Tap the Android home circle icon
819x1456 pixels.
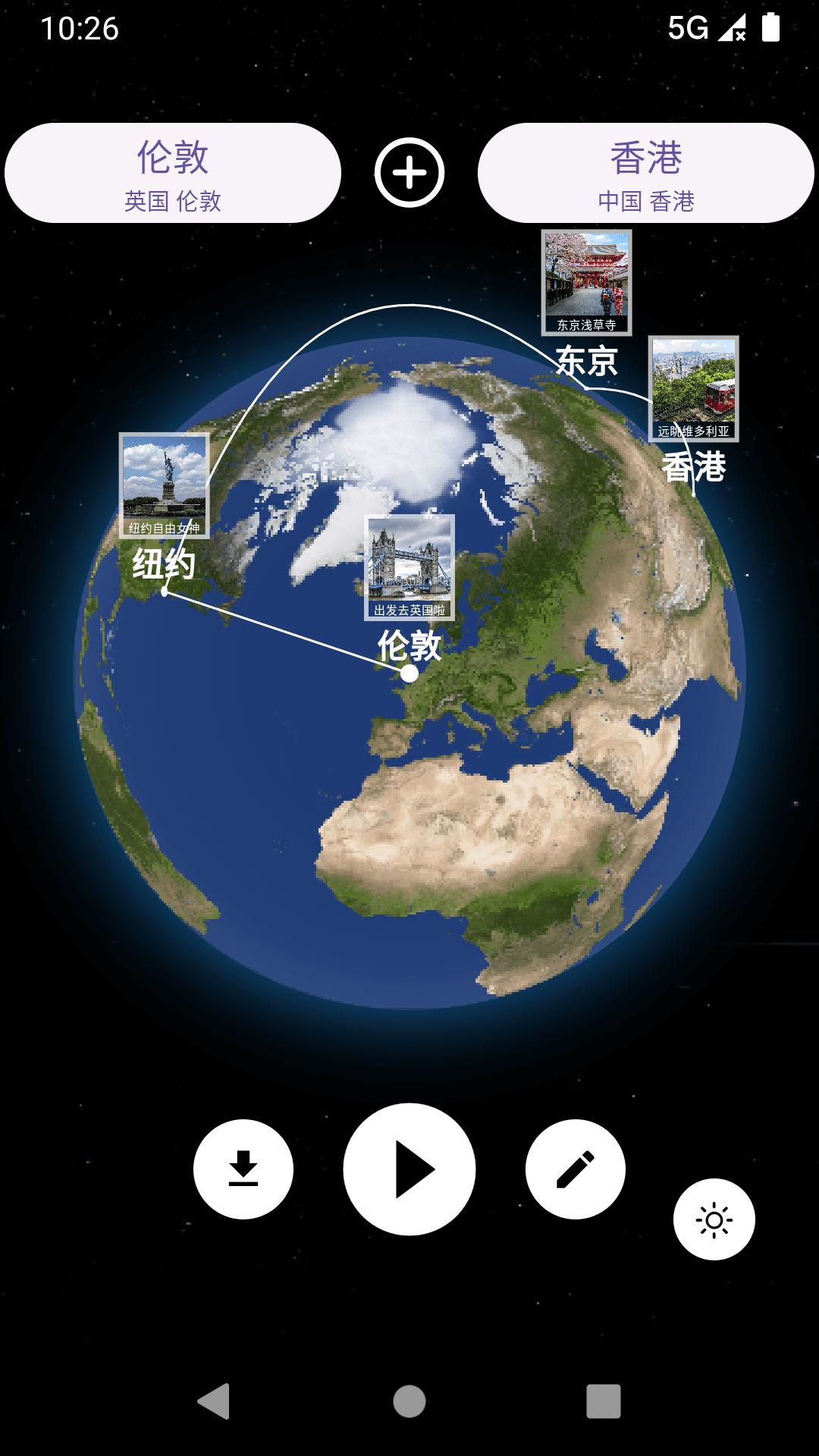[x=409, y=1402]
